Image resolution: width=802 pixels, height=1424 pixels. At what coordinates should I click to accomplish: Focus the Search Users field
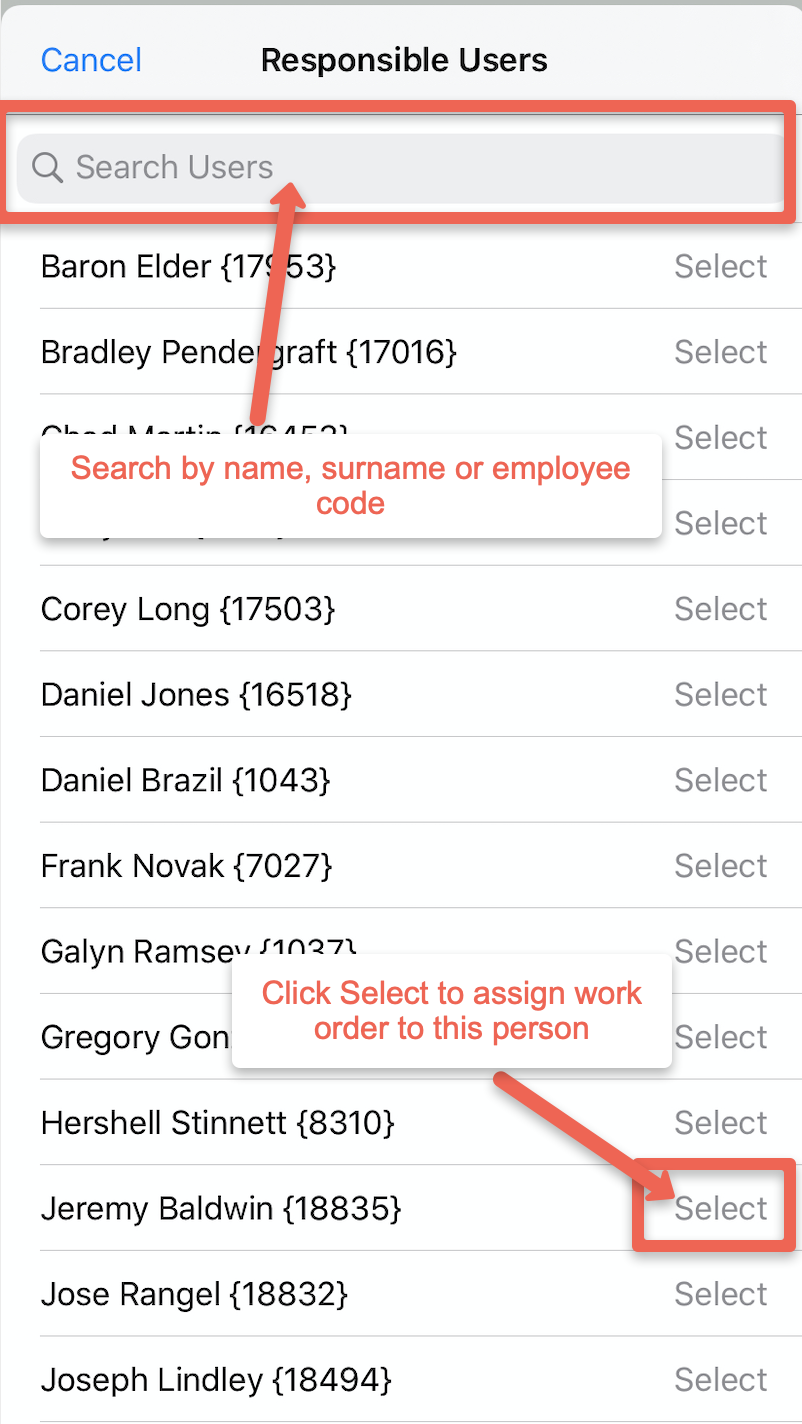coord(400,167)
